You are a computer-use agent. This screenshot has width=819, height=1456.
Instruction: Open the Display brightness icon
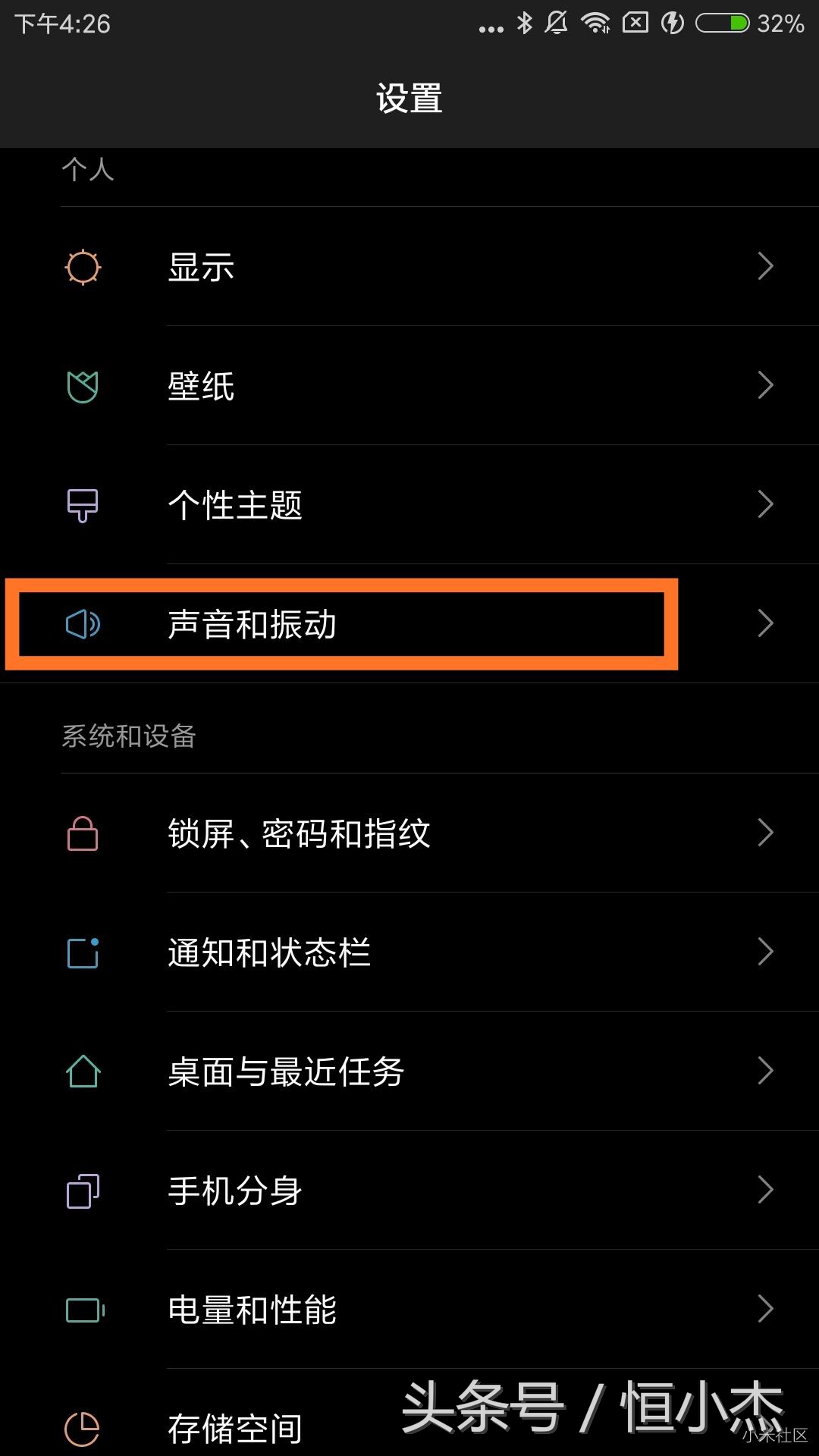click(83, 267)
